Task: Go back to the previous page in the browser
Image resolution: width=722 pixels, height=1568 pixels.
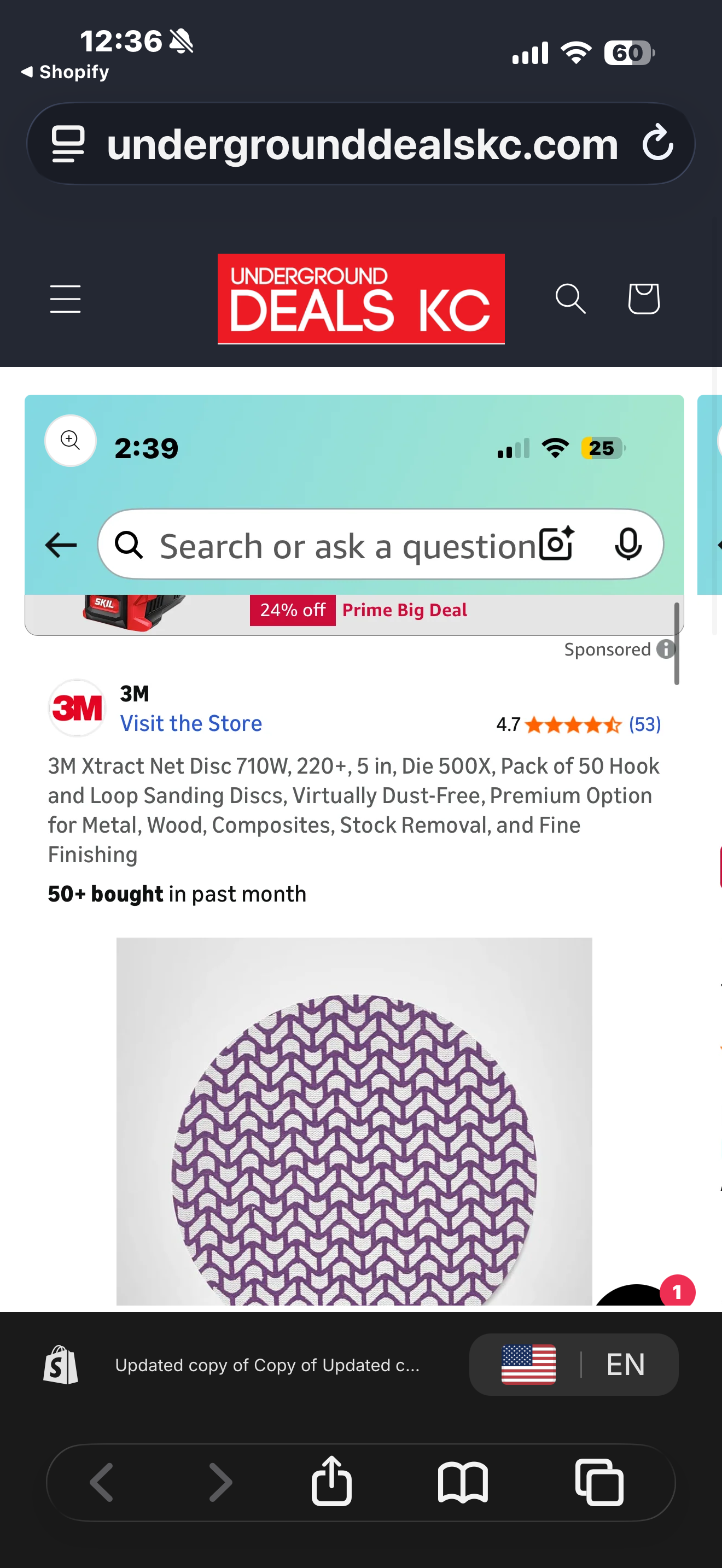Action: click(x=102, y=1482)
